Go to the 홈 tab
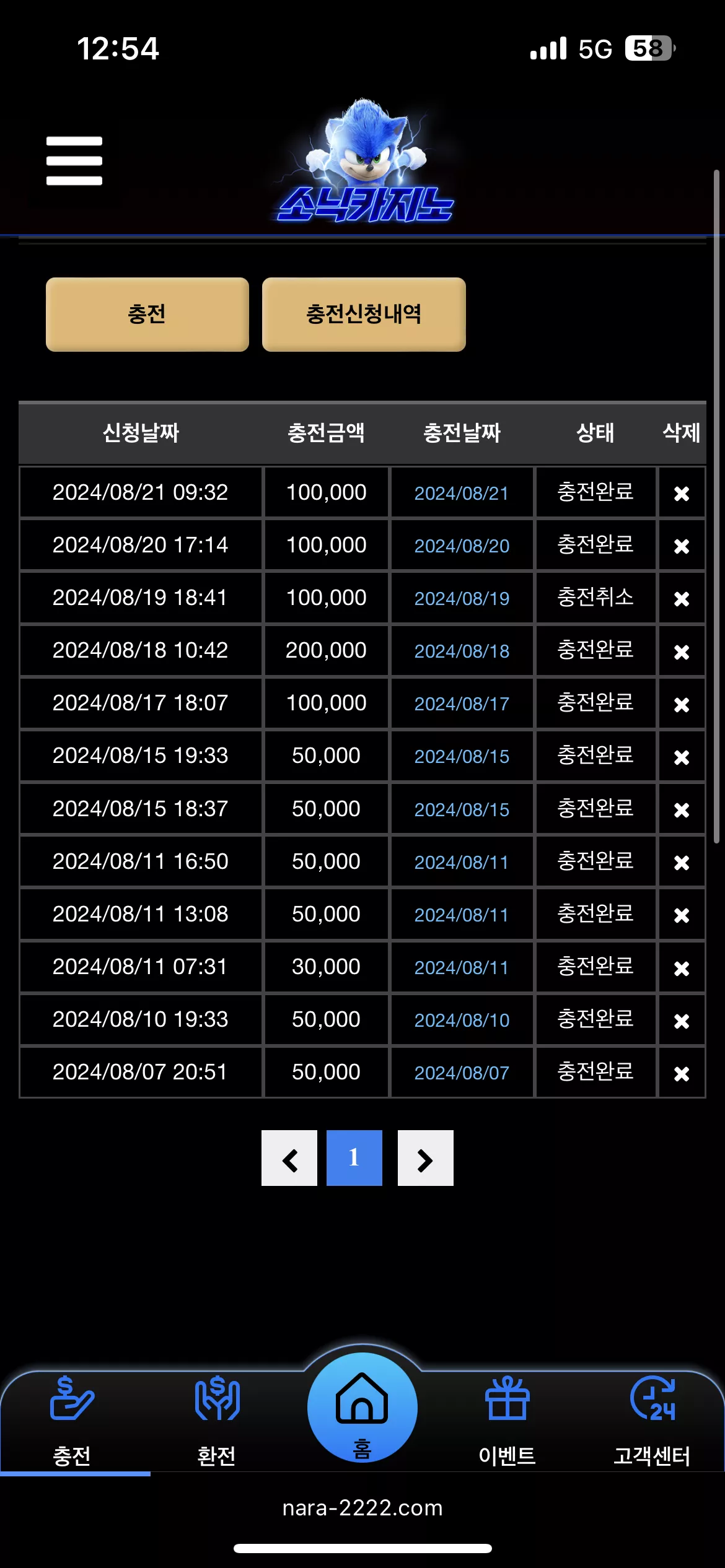Screen dimensions: 725x1568 click(362, 1408)
